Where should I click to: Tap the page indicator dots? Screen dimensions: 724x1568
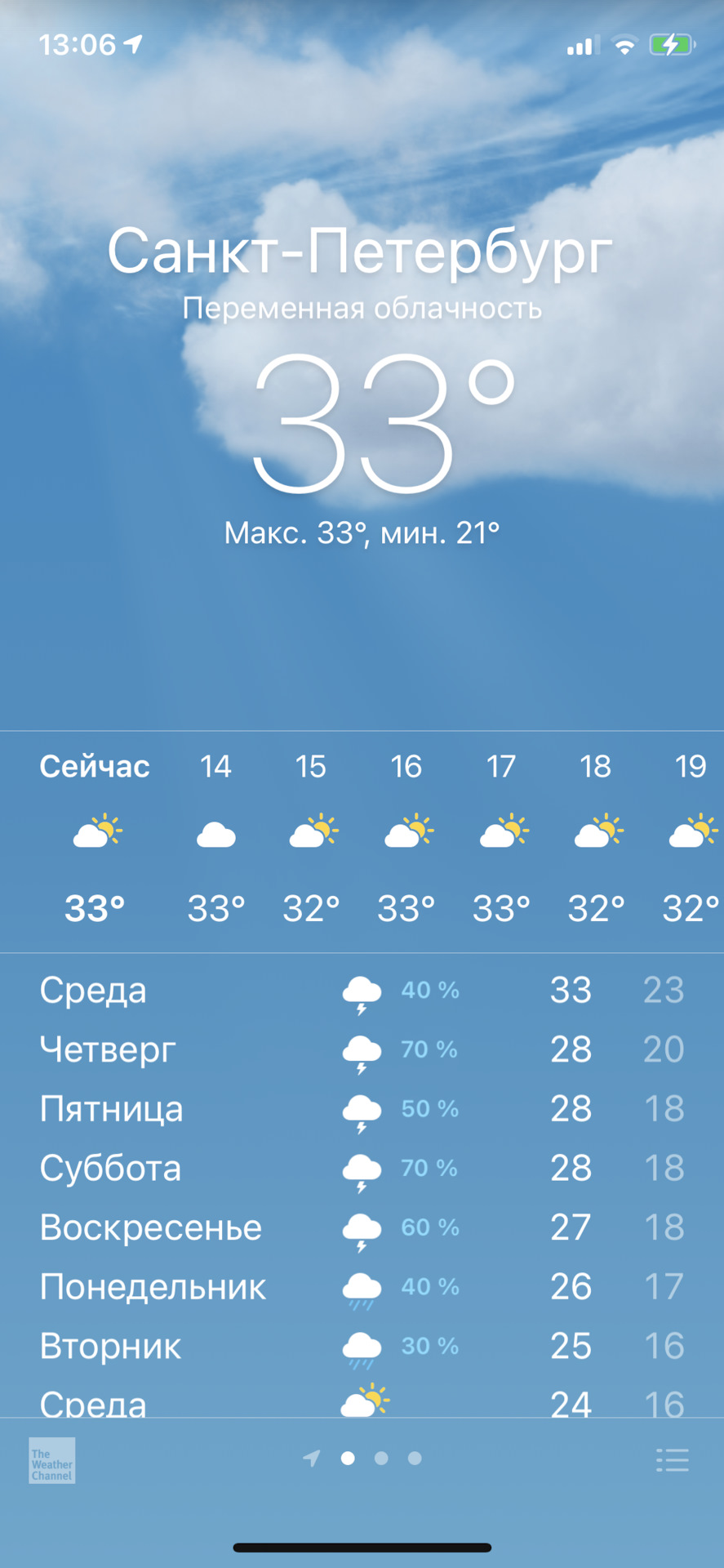tap(380, 1459)
